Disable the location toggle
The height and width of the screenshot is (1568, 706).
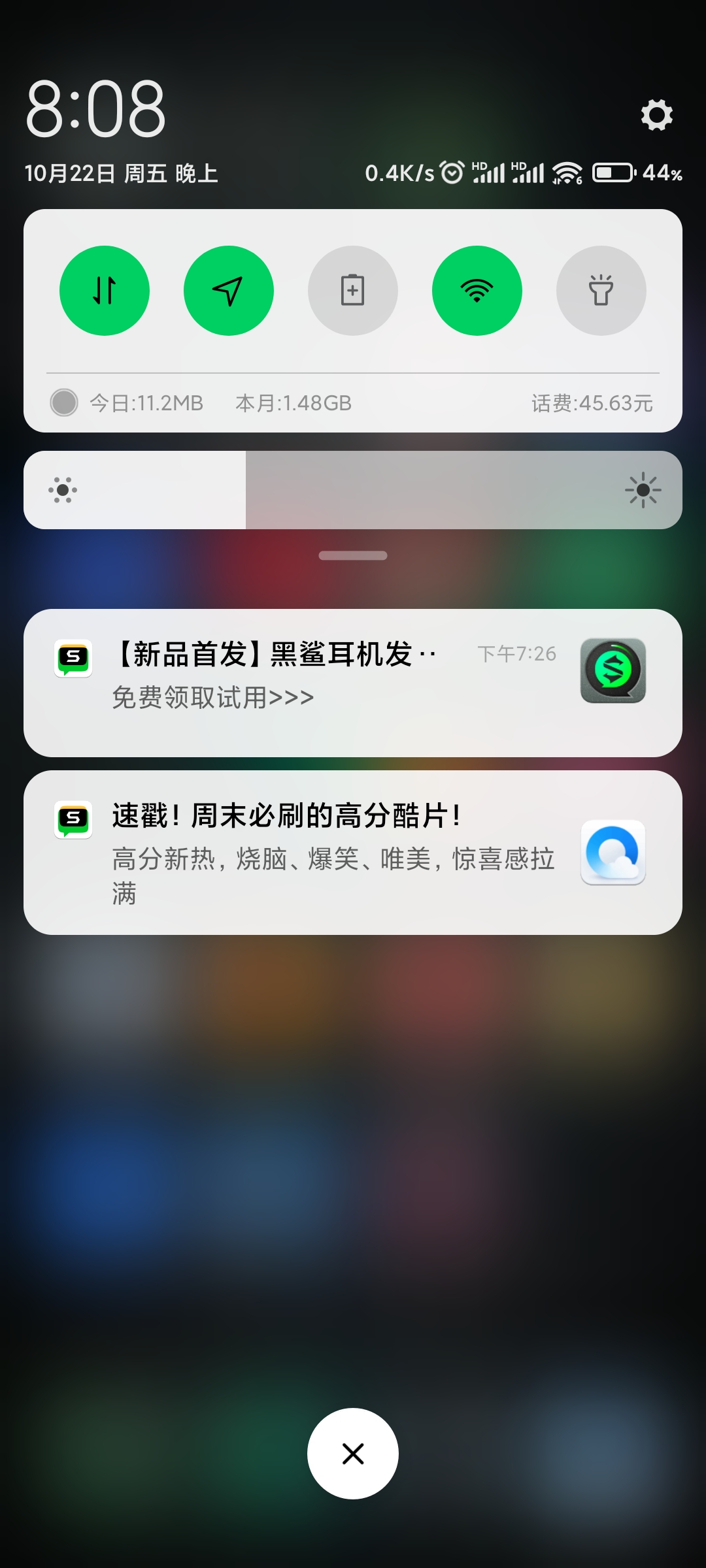tap(229, 291)
